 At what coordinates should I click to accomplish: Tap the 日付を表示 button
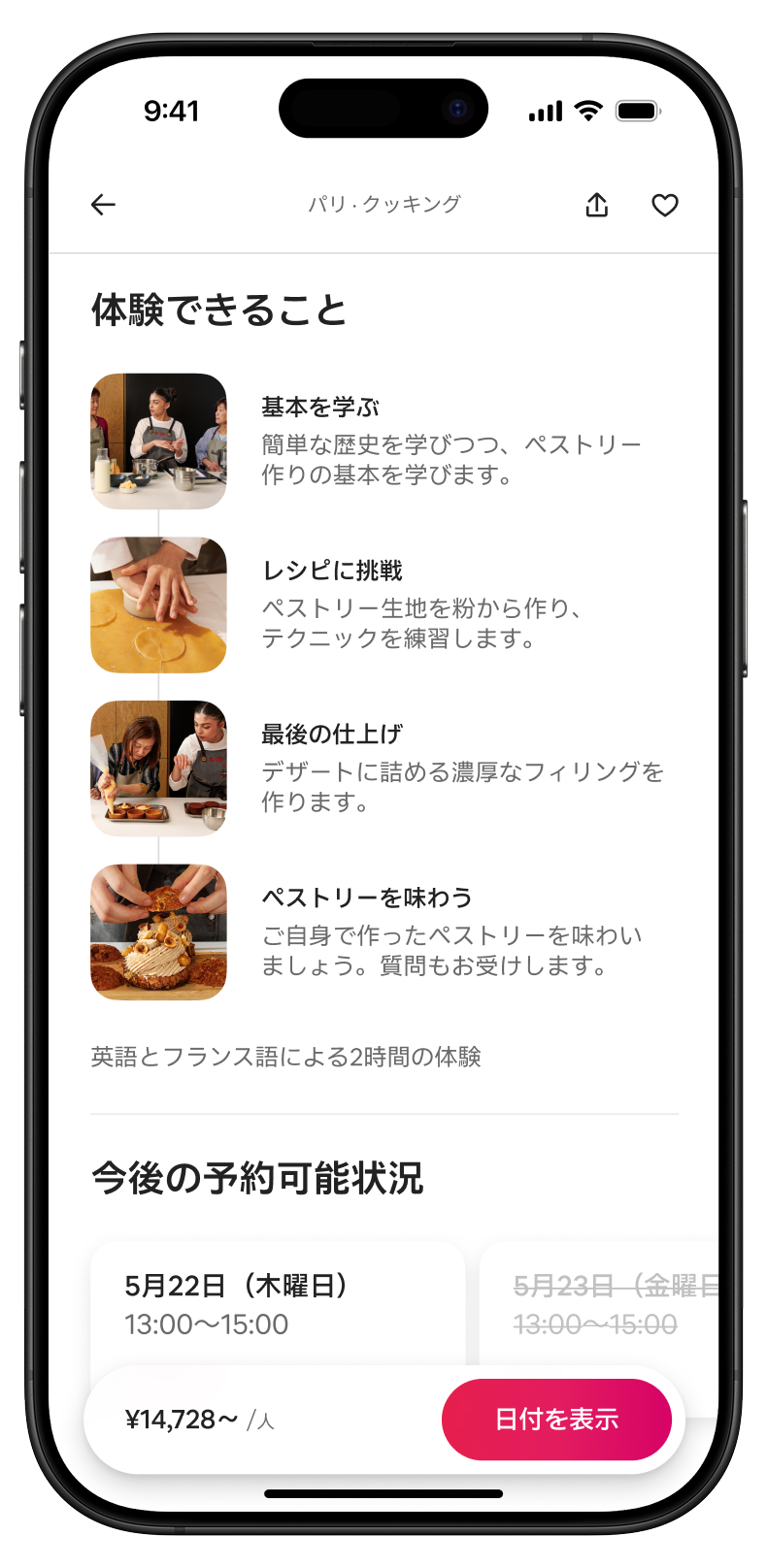pos(556,1419)
